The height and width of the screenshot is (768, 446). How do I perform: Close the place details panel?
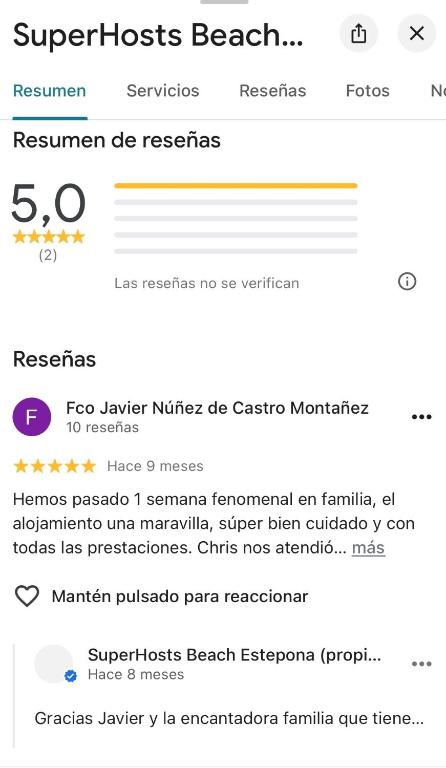417,34
